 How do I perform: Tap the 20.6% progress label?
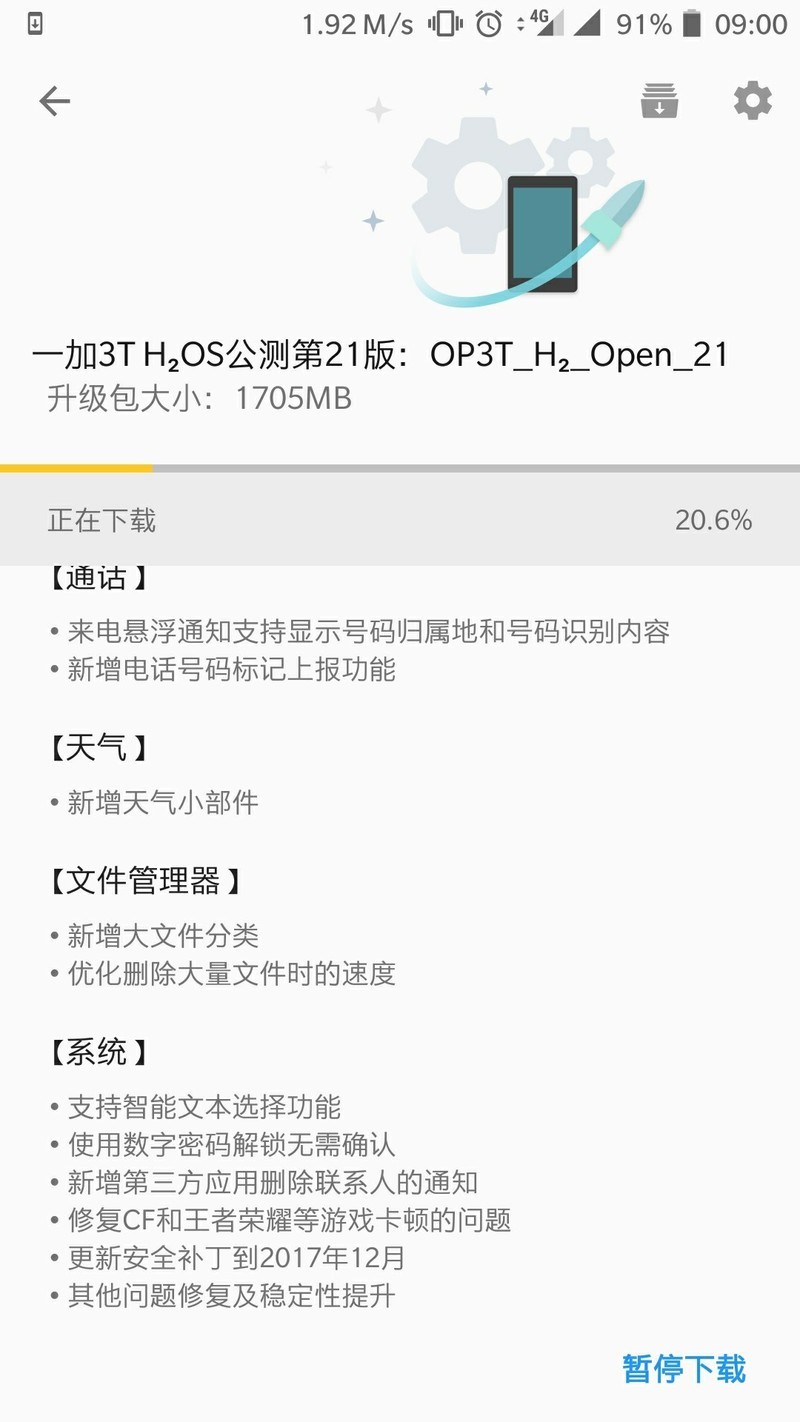pos(714,520)
